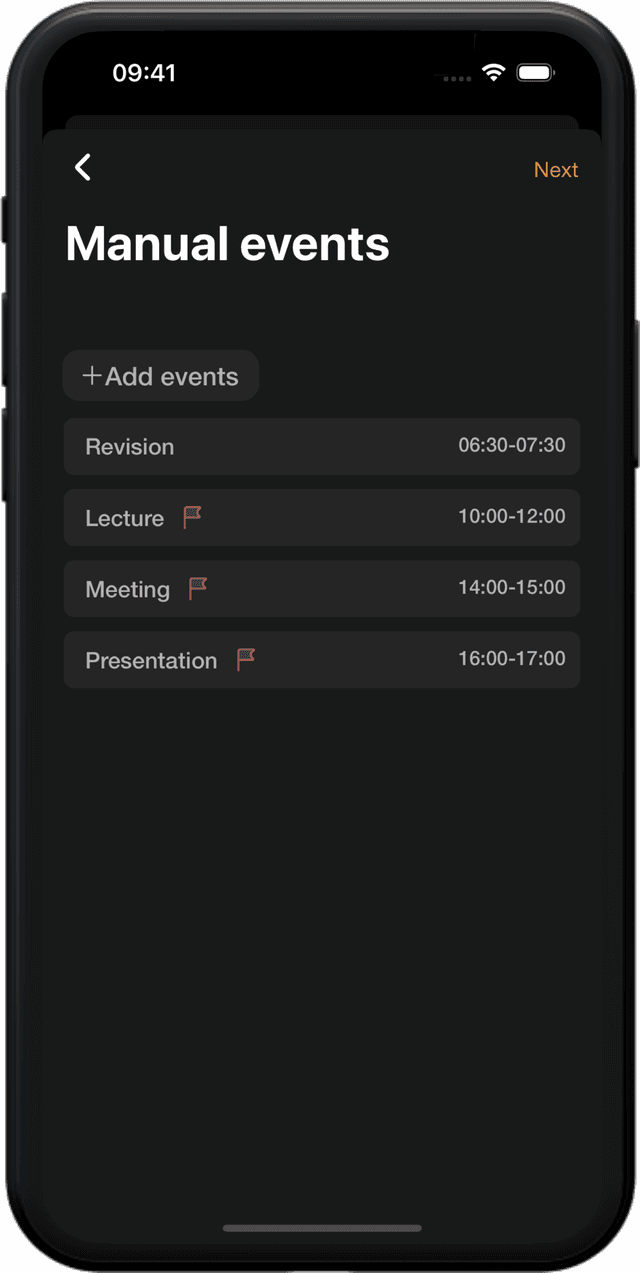This screenshot has height=1273, width=640.
Task: Tap Next to continue
Action: pos(556,170)
